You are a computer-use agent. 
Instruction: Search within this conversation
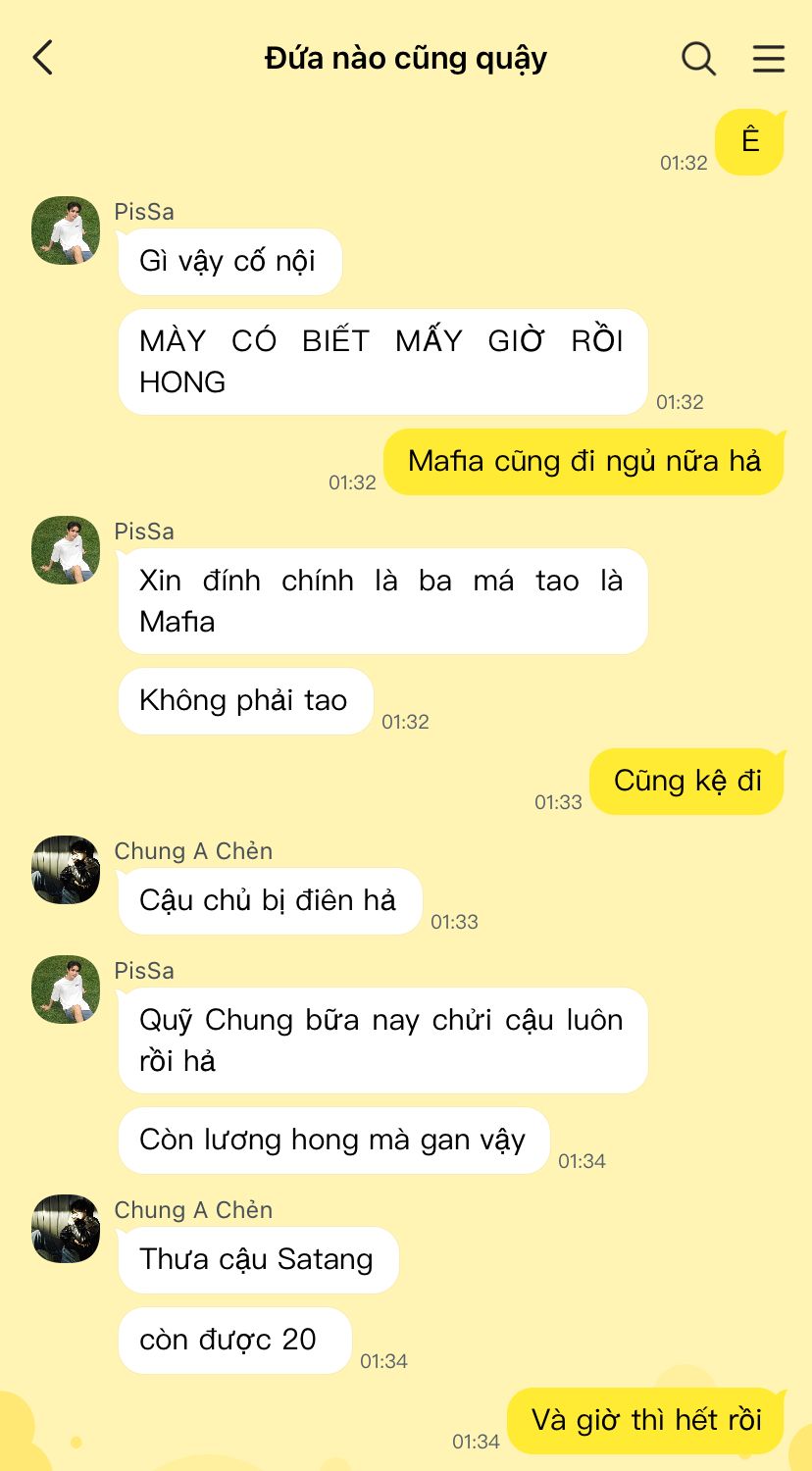698,59
